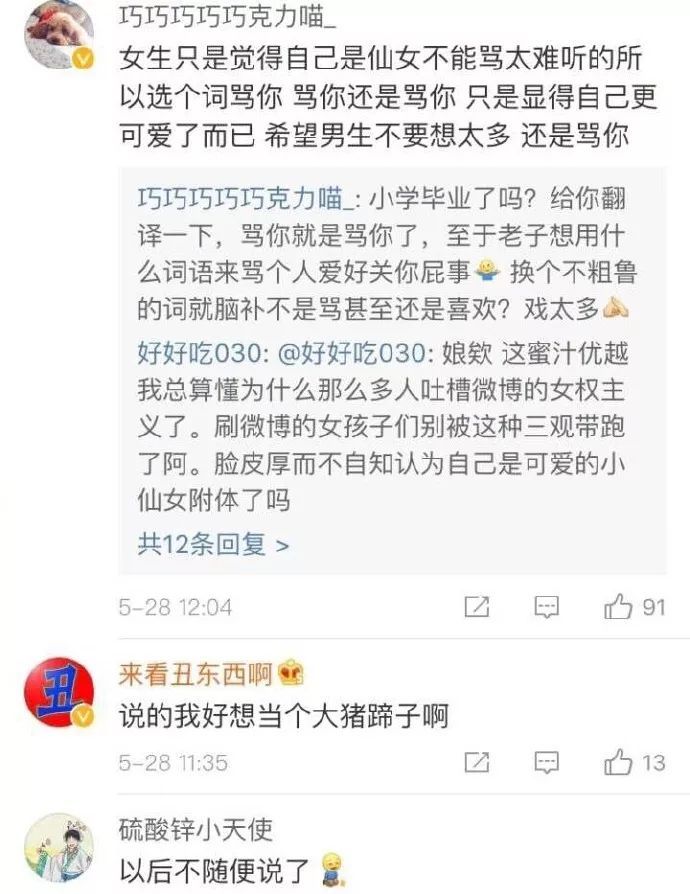690x894 pixels.
Task: Share 巧巧巧巧巧克力喵_'s comment
Action: pyautogui.click(x=477, y=607)
